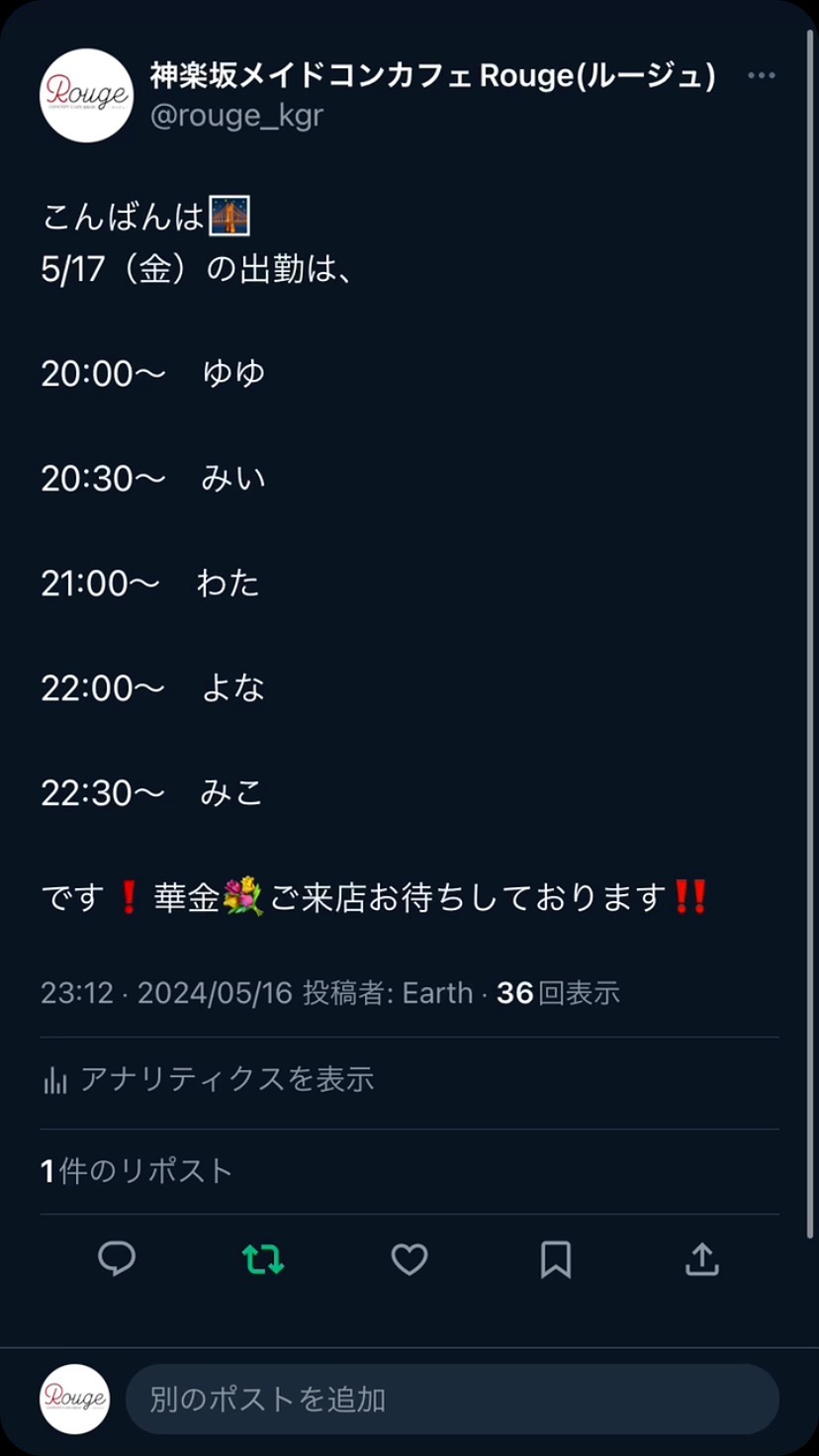This screenshot has height=1456, width=819.
Task: Tap the 別のポストを追加 field
Action: coord(451,1399)
